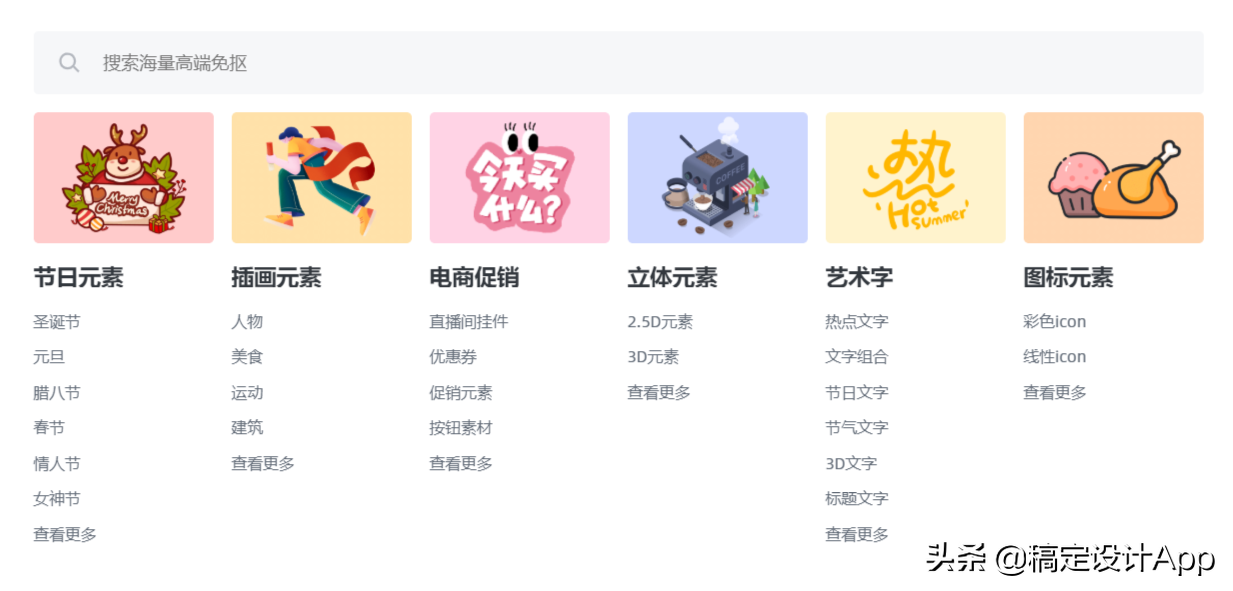The image size is (1233, 591).
Task: Open the 艺术字 Hot Summer thumbnail
Action: (915, 177)
